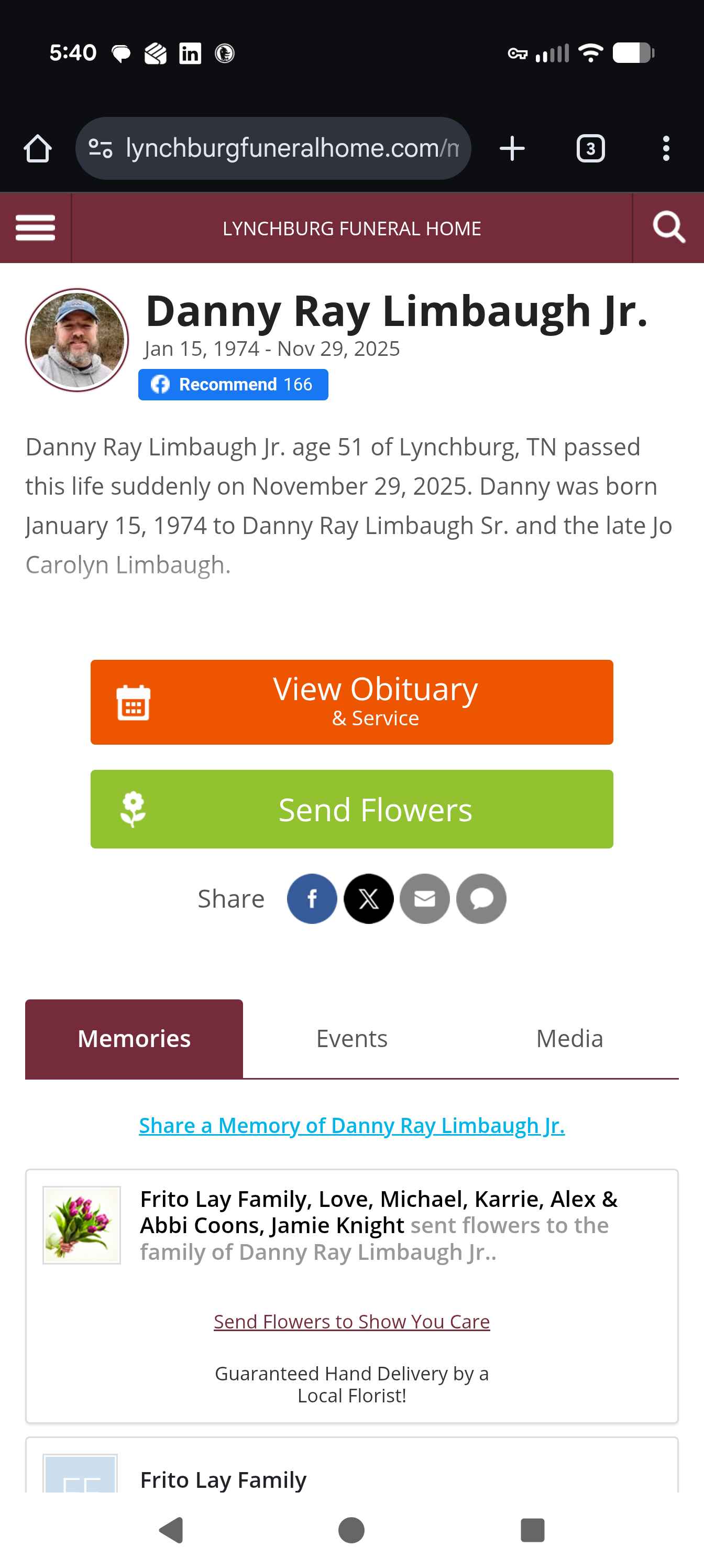The width and height of the screenshot is (704, 1568).
Task: Share the obituary on X
Action: [x=368, y=898]
